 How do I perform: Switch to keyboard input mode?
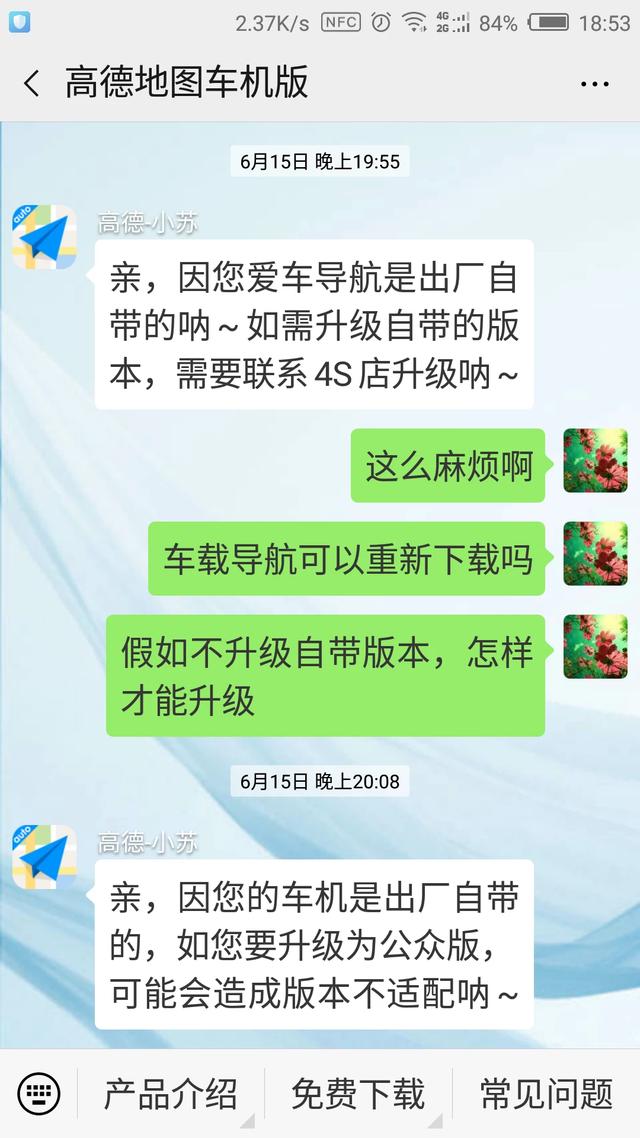(x=39, y=1093)
